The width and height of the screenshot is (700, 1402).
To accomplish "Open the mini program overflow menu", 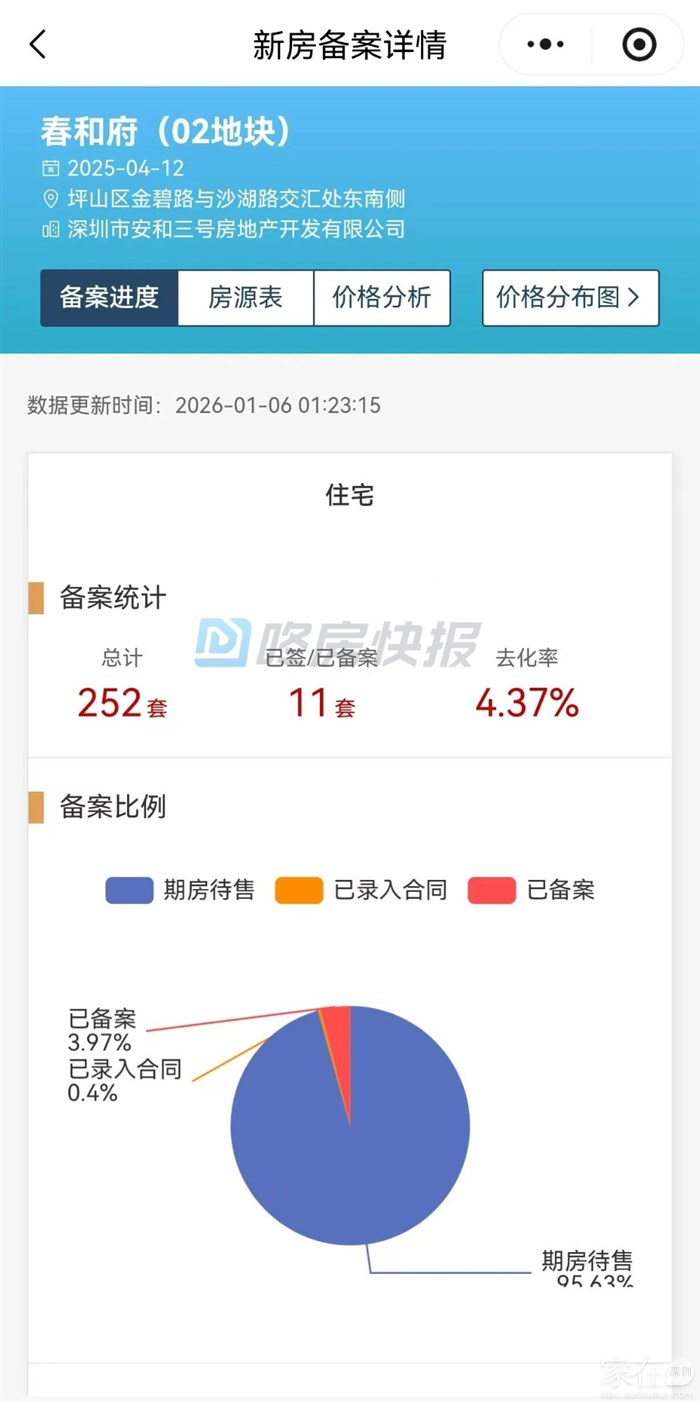I will 545,44.
